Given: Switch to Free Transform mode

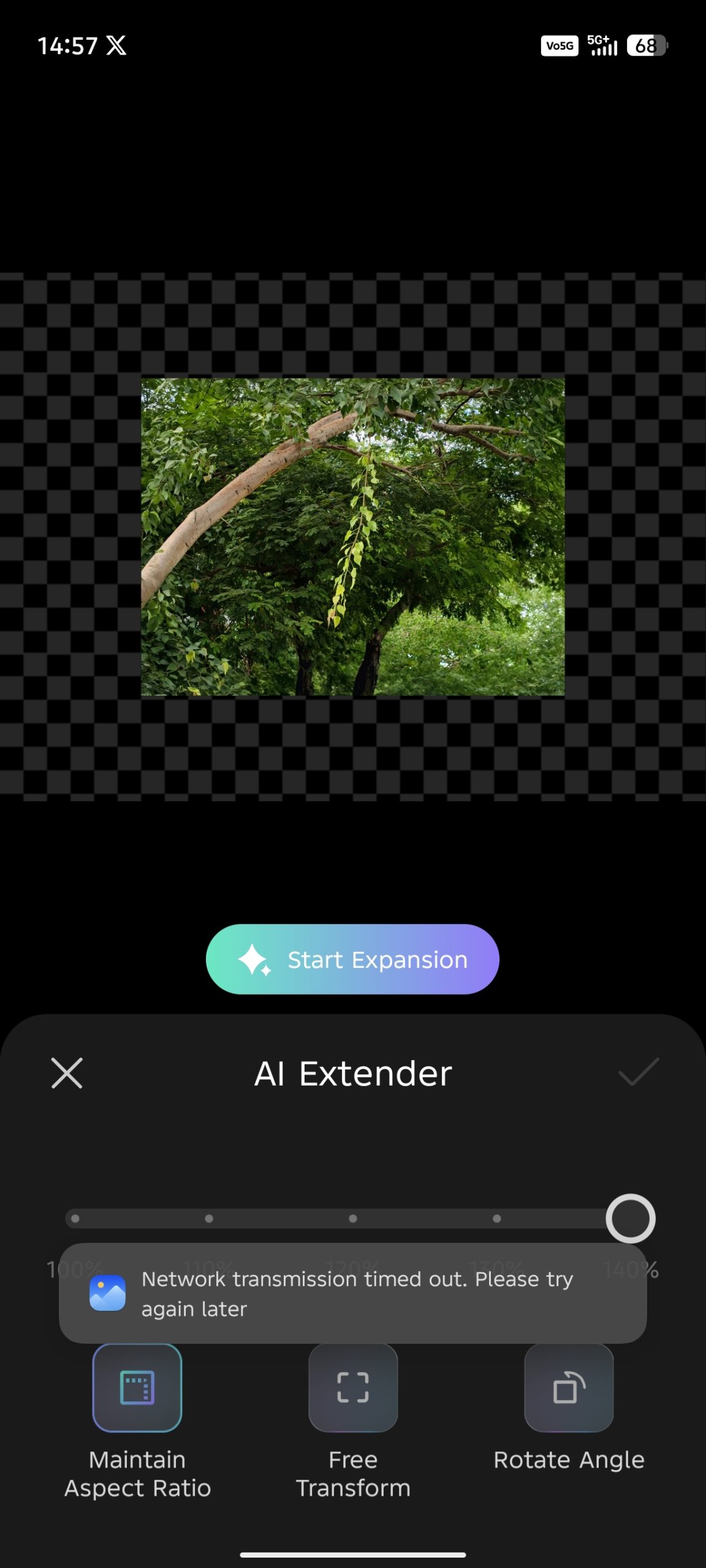Looking at the screenshot, I should [353, 1389].
